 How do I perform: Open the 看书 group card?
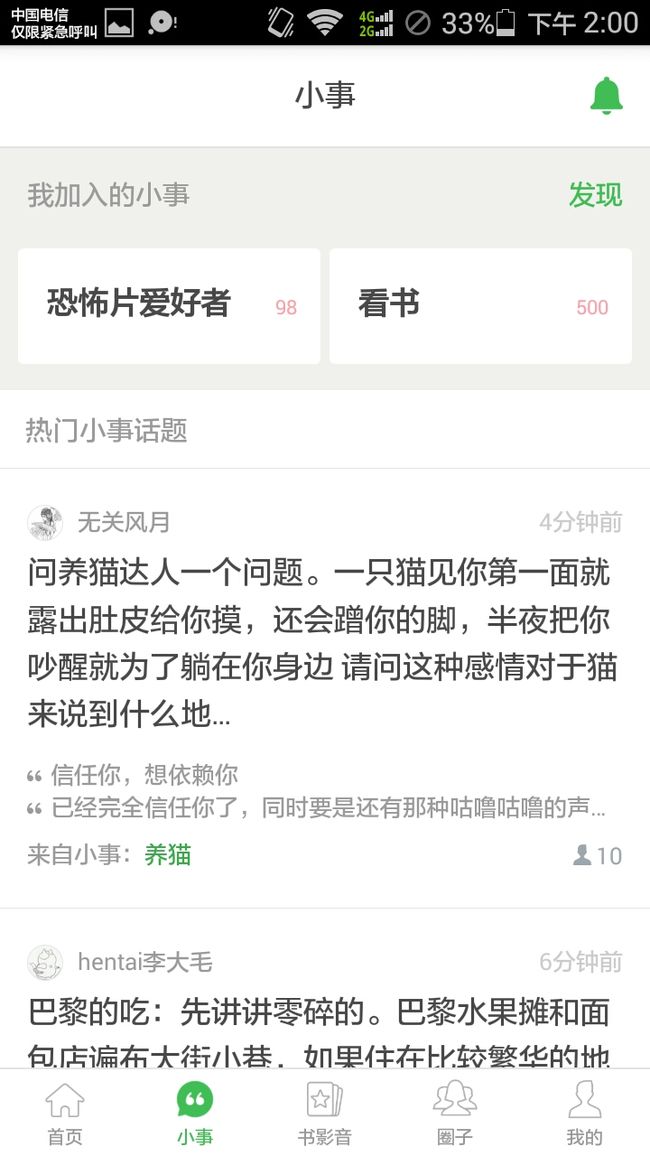point(480,306)
